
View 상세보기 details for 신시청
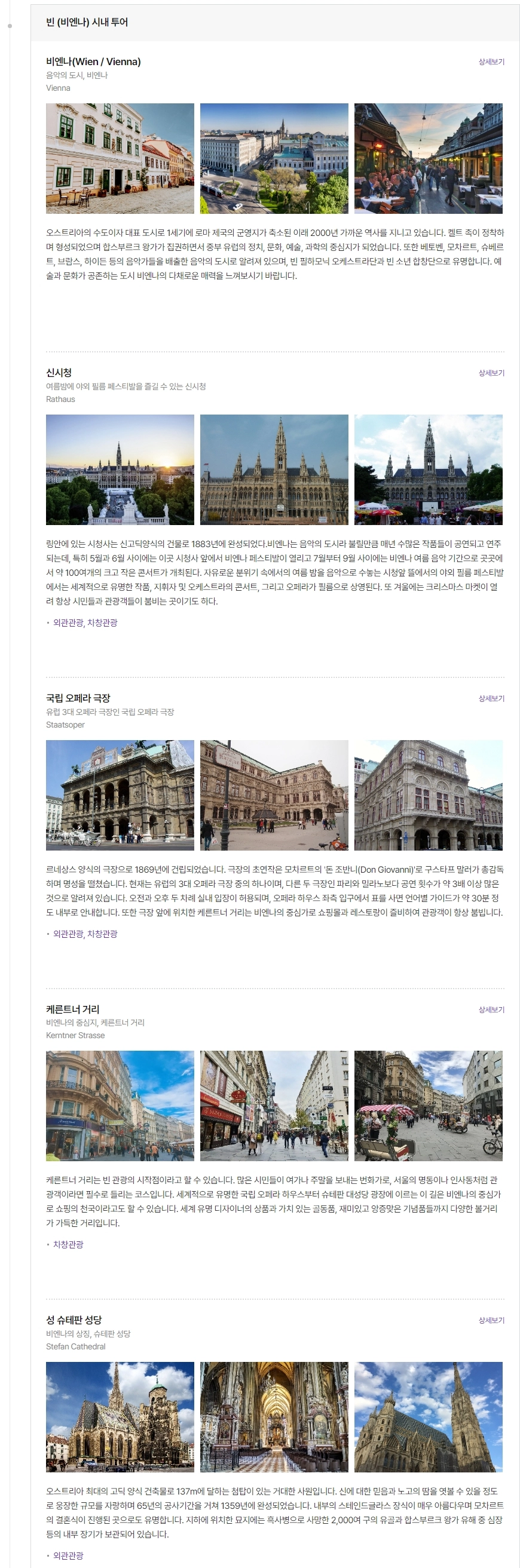pos(491,373)
